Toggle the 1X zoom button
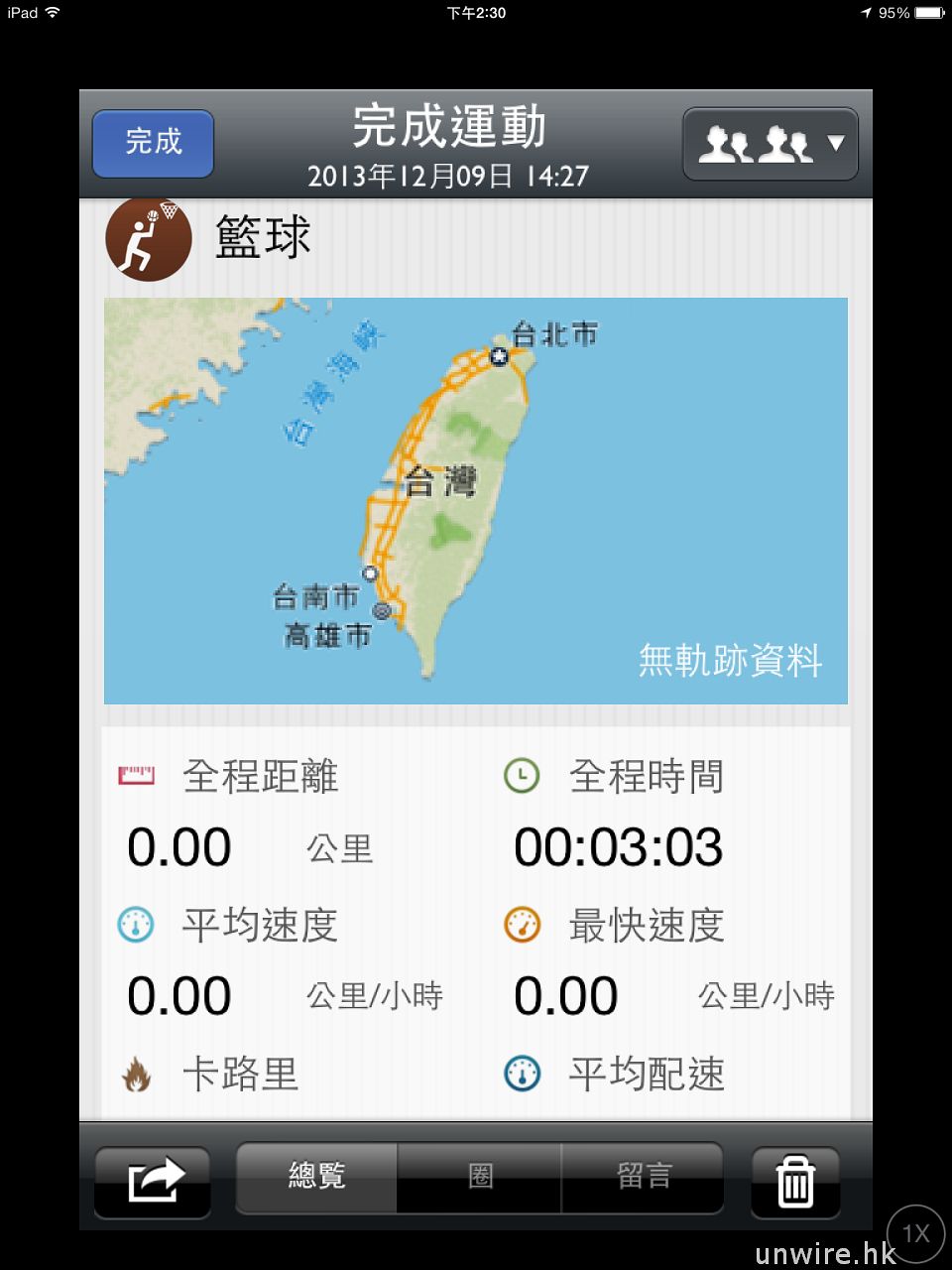952x1270 pixels. [x=915, y=1233]
